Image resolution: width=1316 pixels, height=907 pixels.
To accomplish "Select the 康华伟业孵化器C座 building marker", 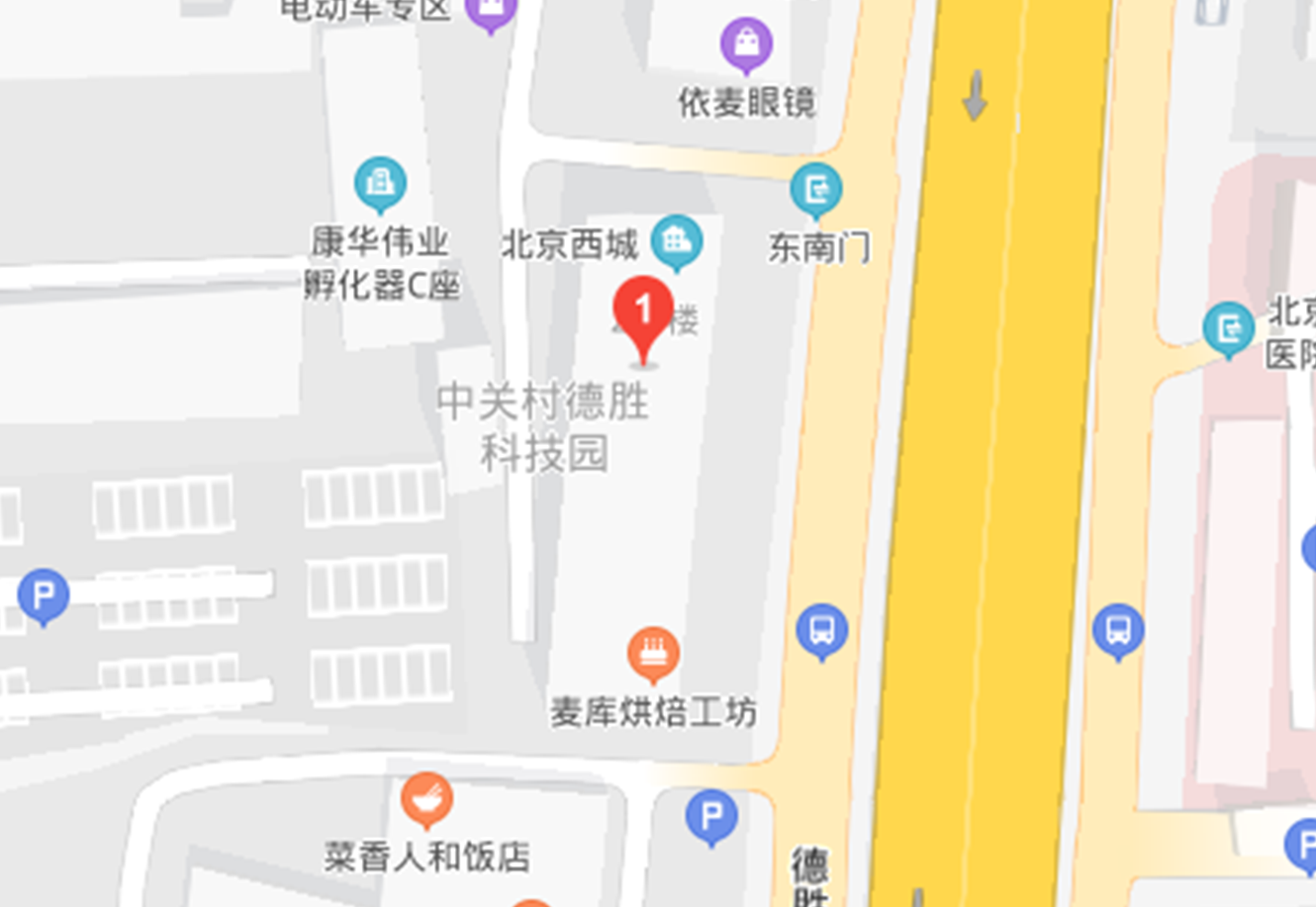I will (380, 183).
